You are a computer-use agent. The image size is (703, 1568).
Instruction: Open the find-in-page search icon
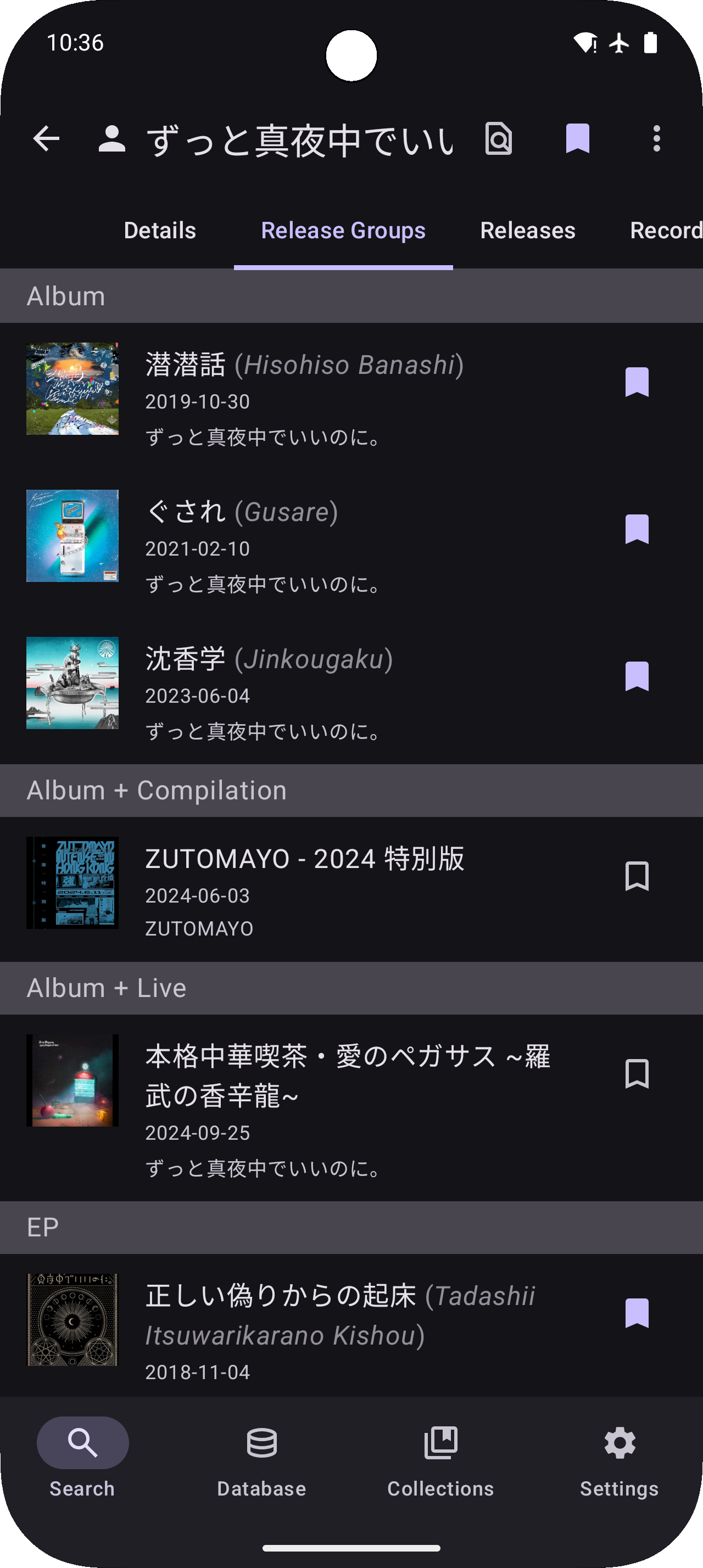499,139
